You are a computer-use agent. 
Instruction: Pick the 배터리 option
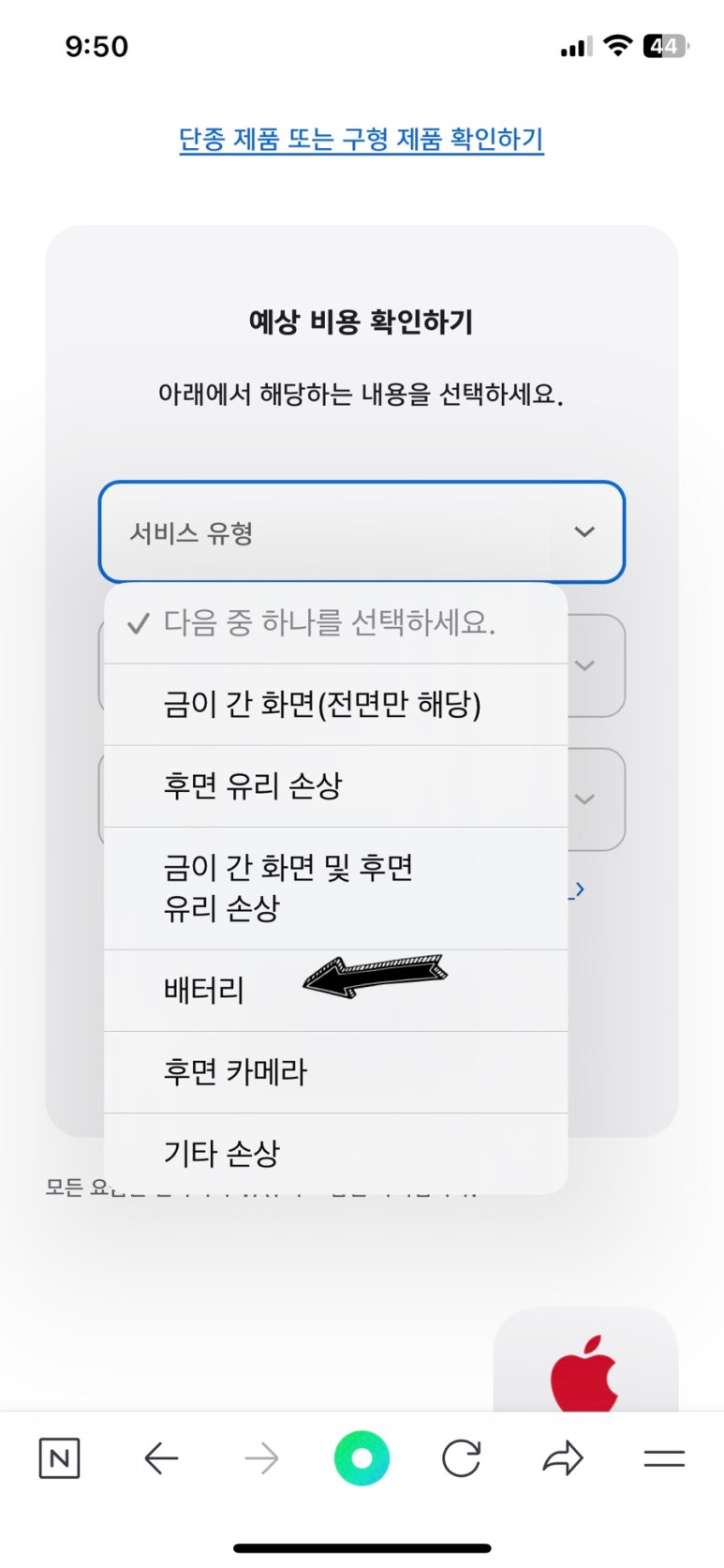[335, 991]
